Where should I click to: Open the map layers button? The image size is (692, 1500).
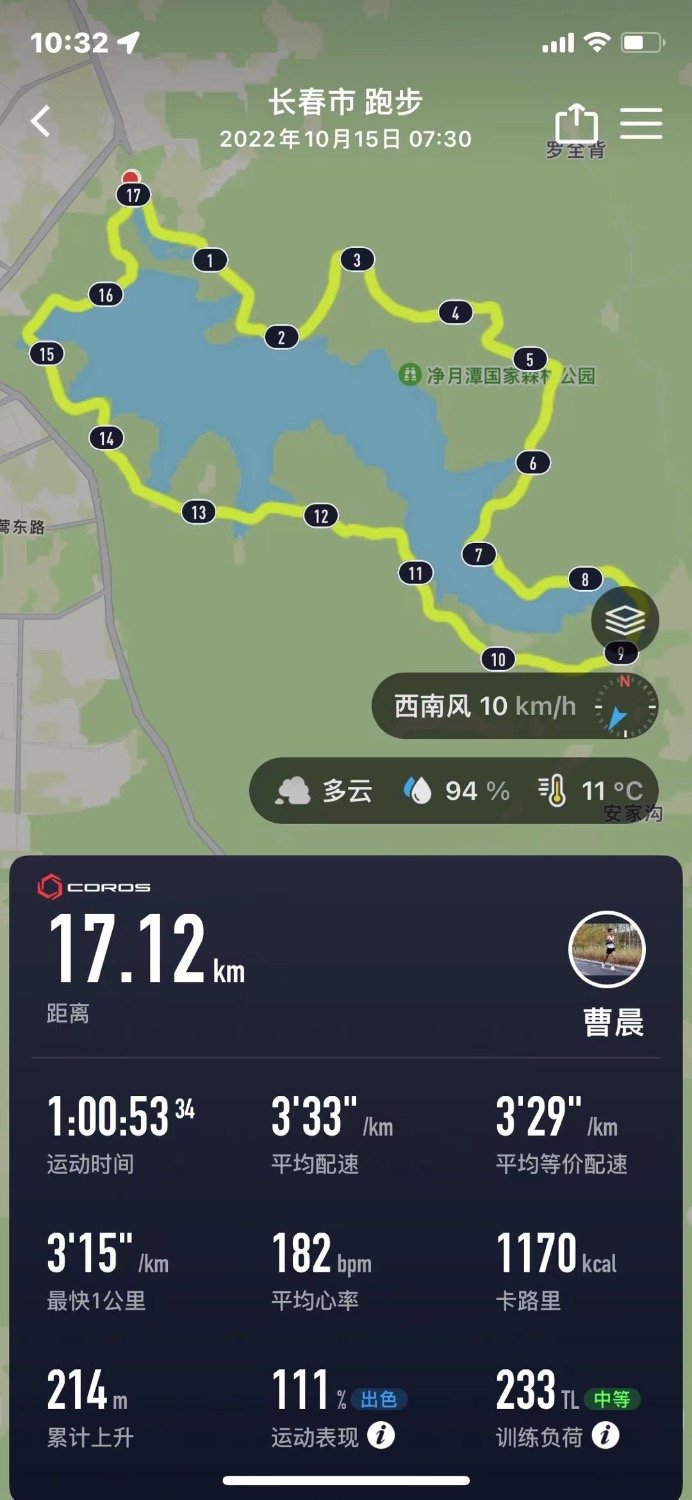(625, 620)
